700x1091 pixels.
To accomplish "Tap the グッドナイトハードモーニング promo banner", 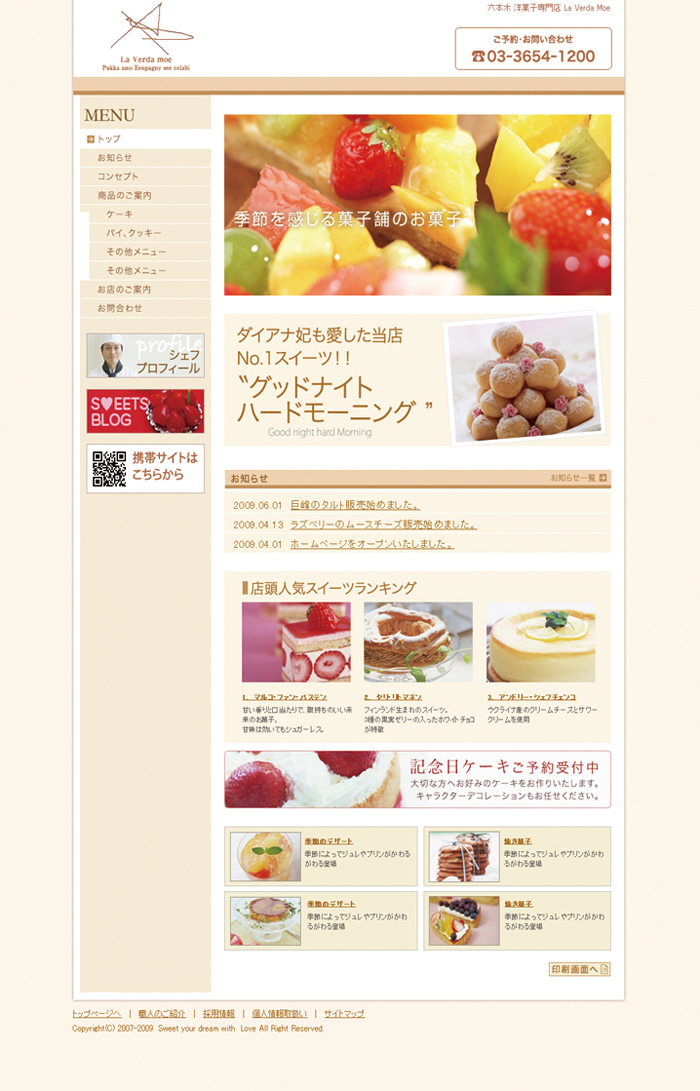I will click(417, 380).
